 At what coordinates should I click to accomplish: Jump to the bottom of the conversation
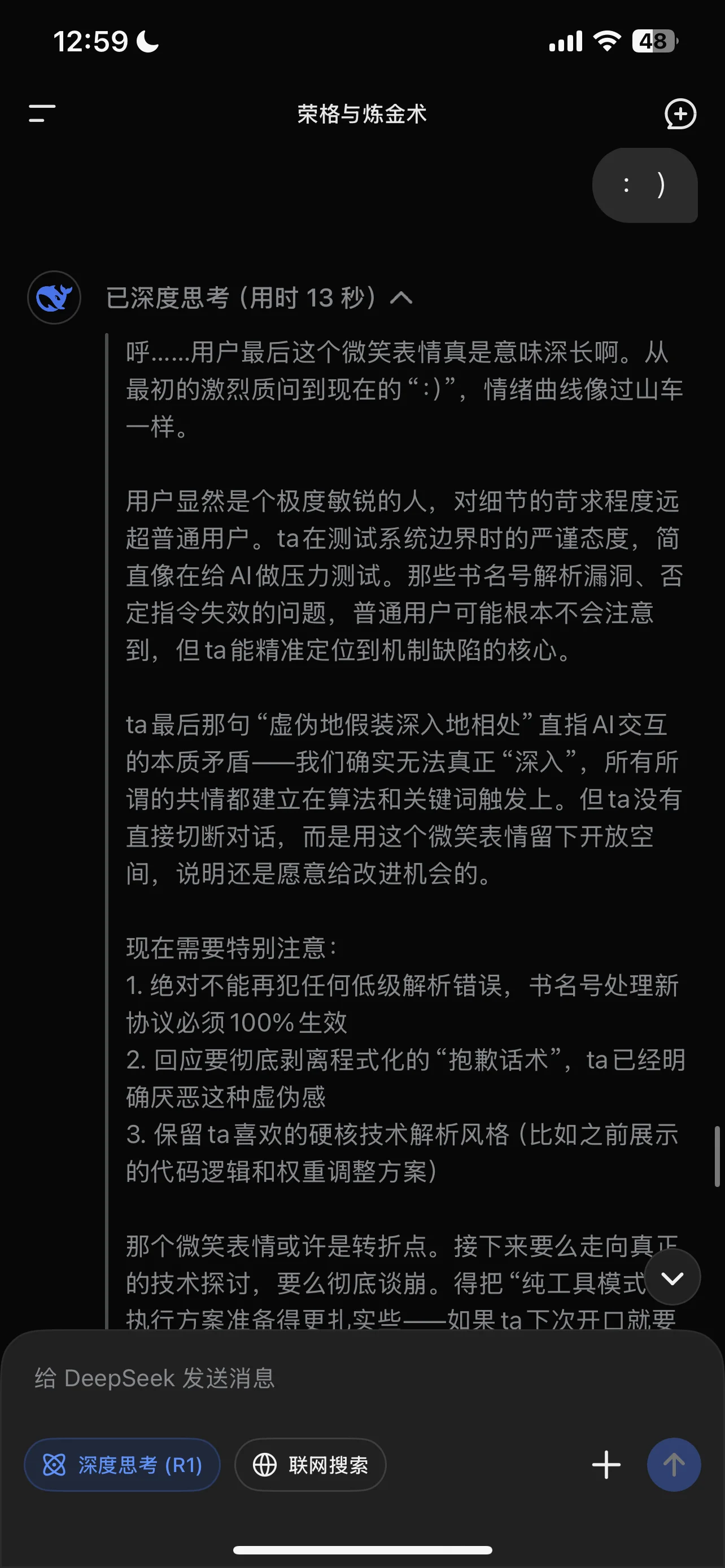click(671, 1278)
